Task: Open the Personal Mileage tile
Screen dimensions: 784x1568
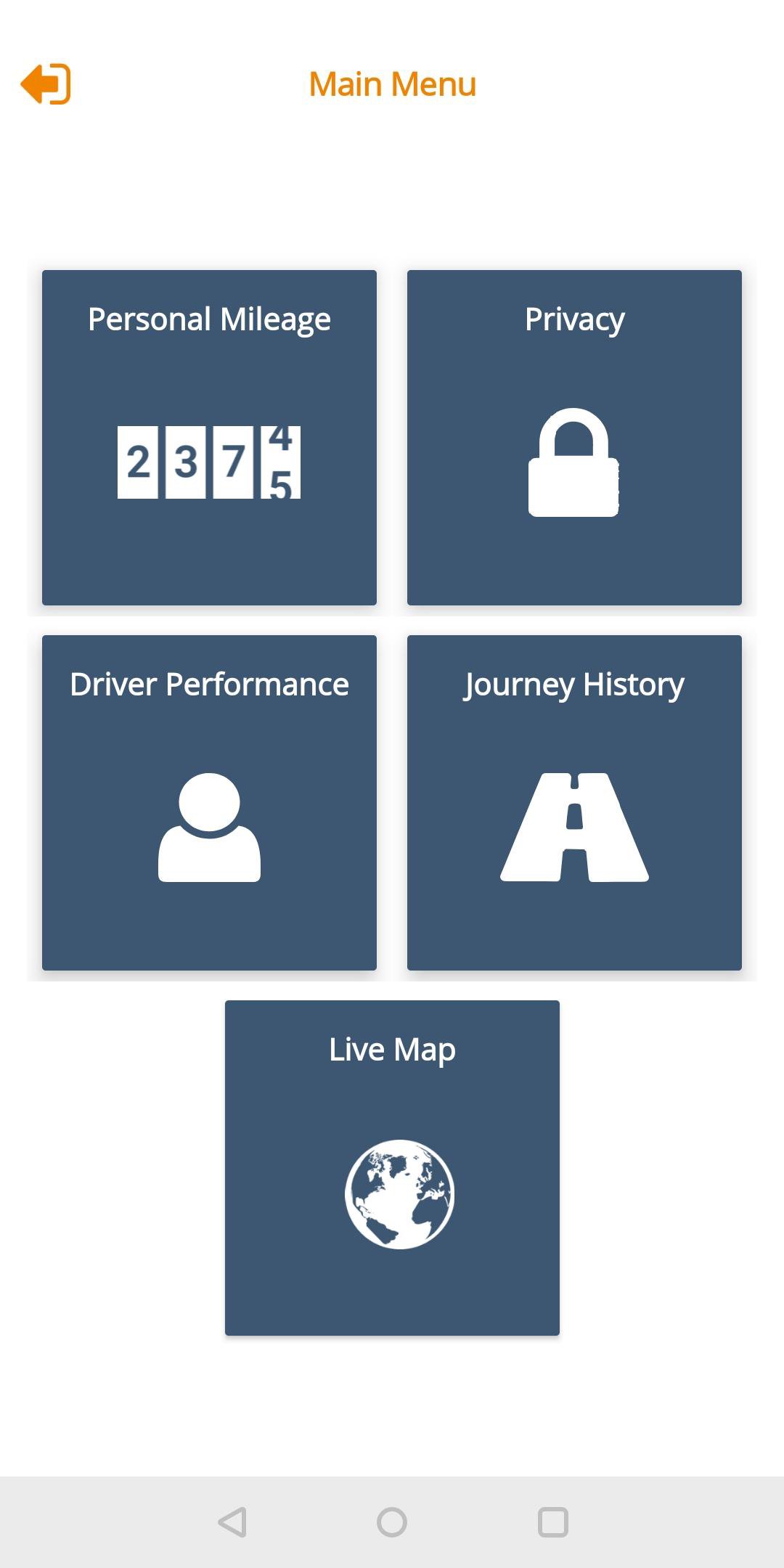Action: pos(209,438)
